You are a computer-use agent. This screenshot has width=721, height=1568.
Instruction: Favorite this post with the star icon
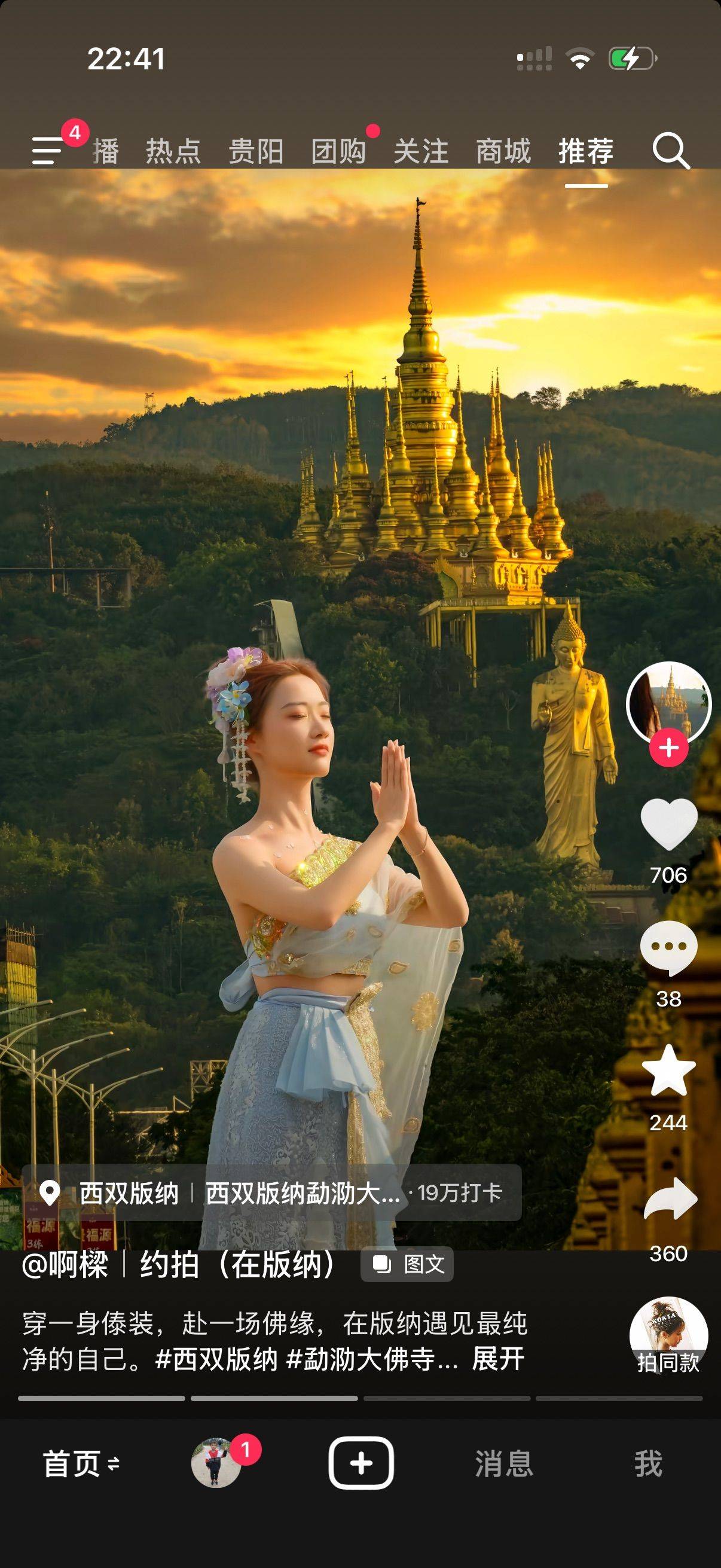668,1071
